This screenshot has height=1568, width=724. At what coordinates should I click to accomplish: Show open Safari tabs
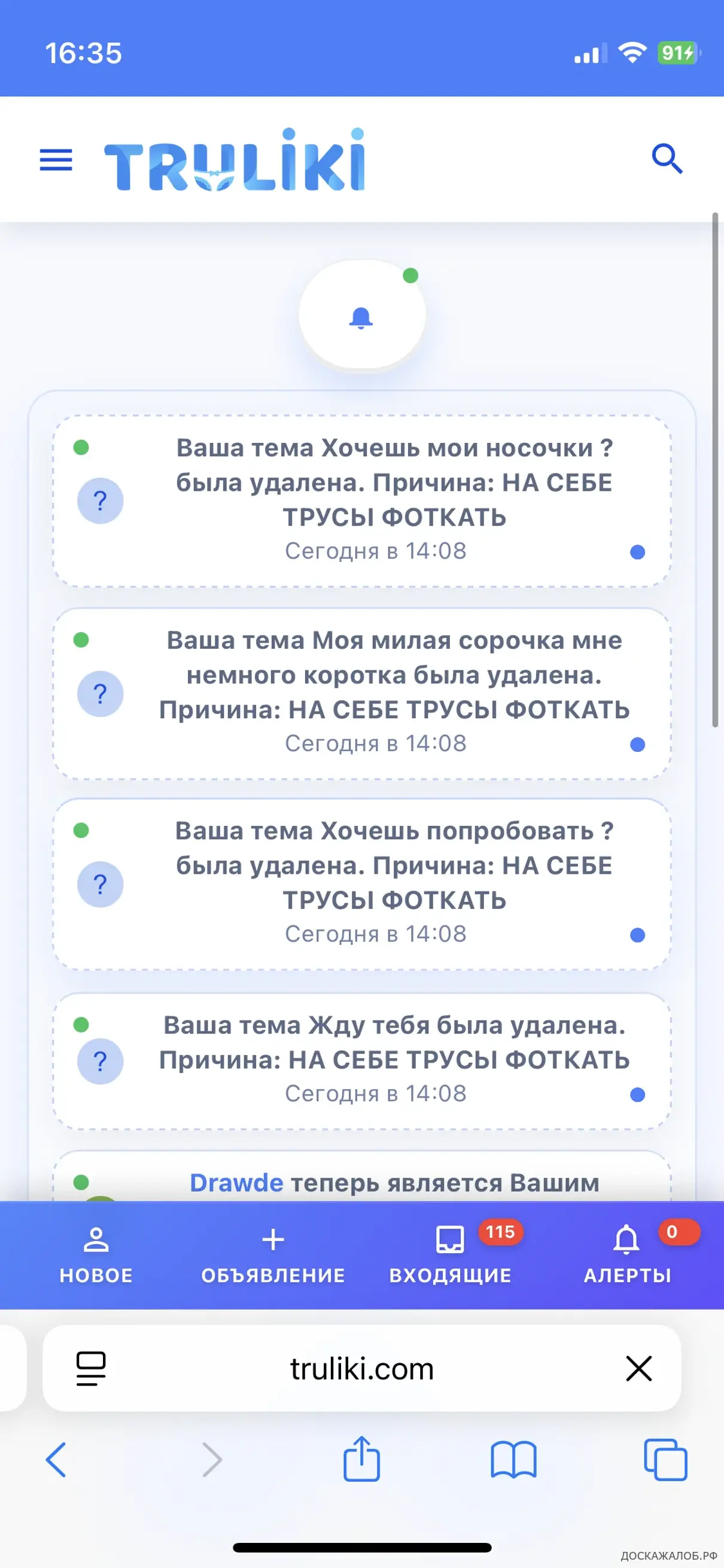coord(665,1459)
